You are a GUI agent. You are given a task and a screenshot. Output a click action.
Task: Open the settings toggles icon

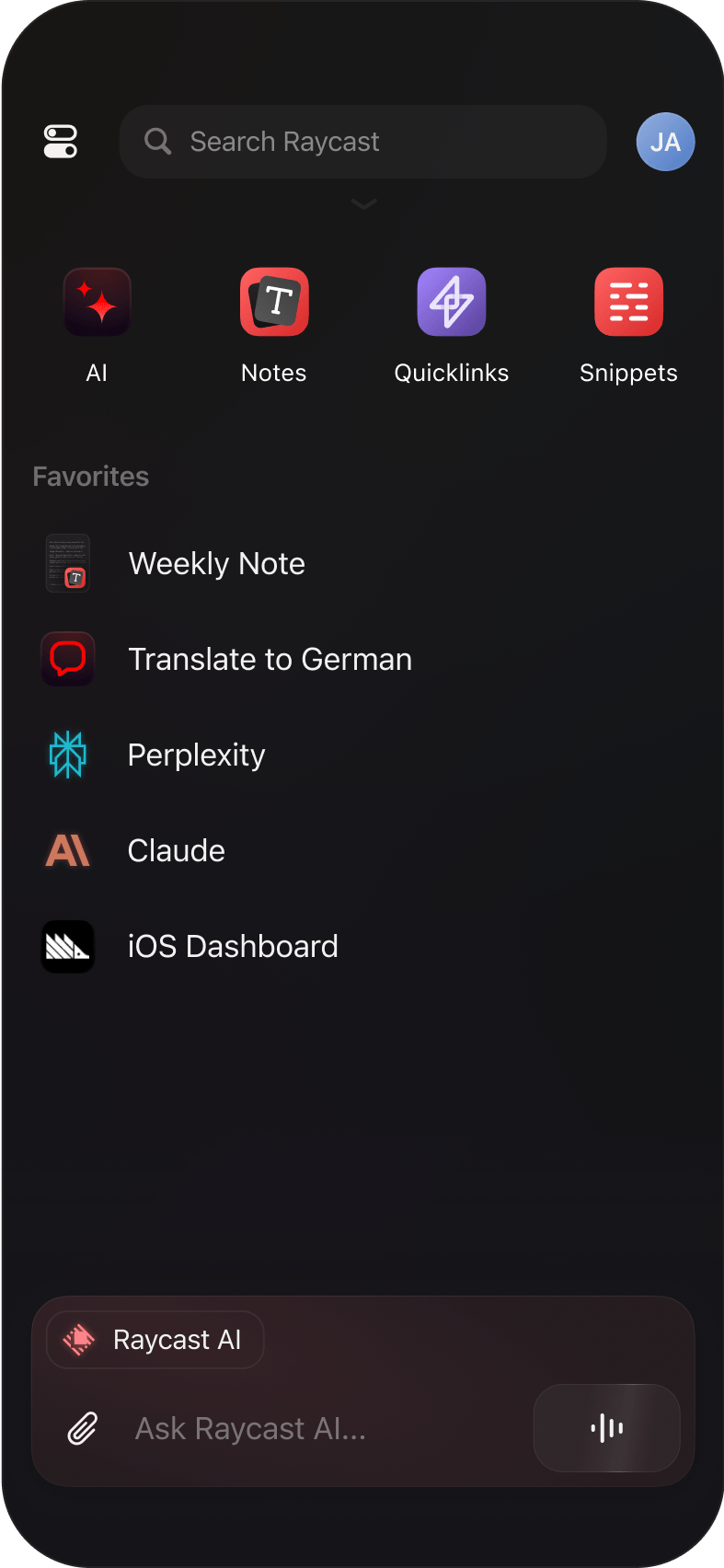[x=61, y=142]
